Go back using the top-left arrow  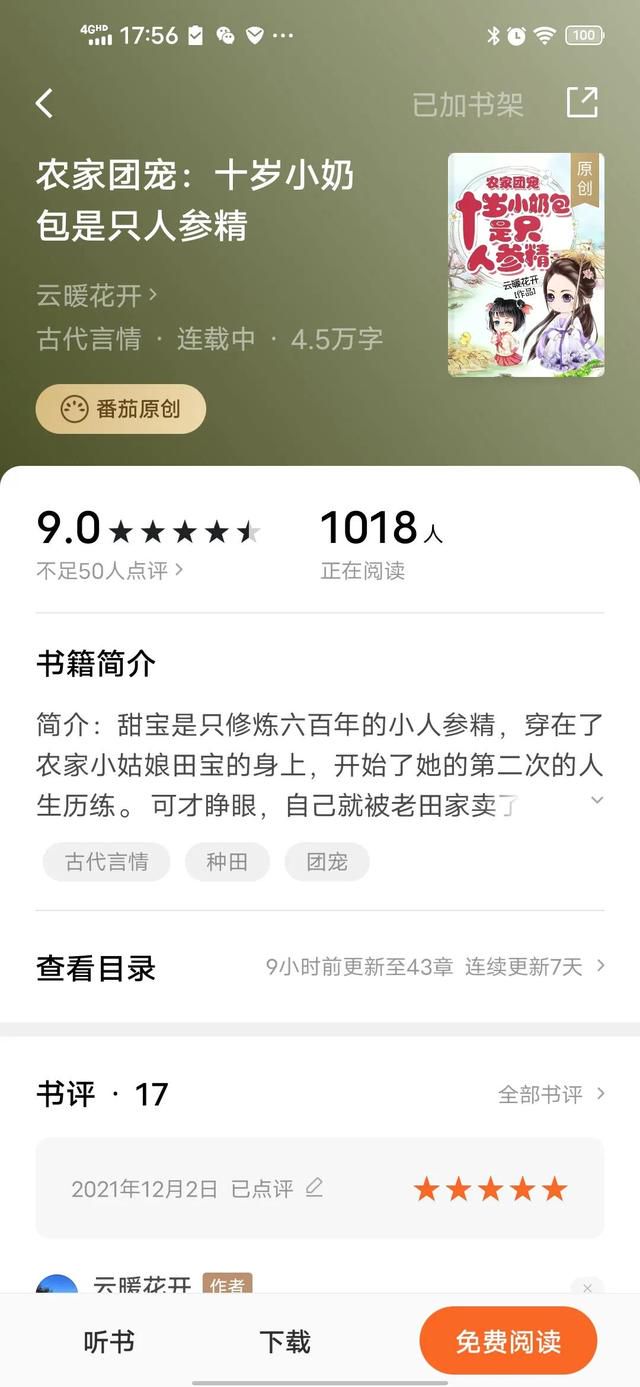[x=44, y=103]
